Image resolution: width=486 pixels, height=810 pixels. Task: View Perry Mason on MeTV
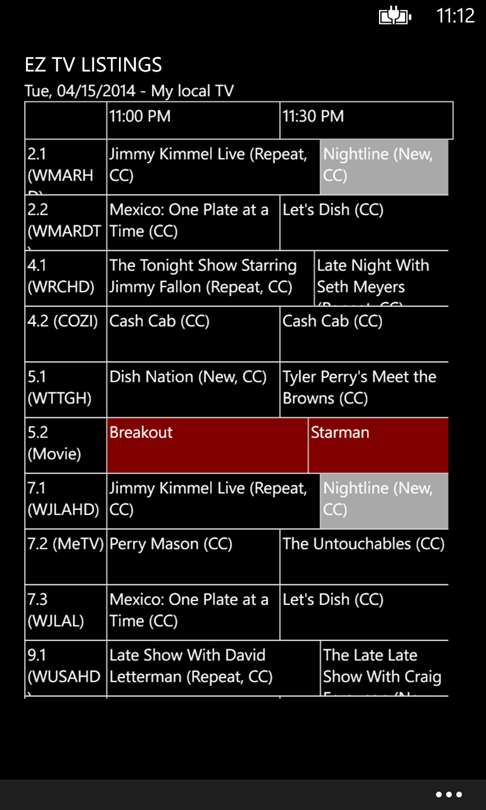point(193,557)
